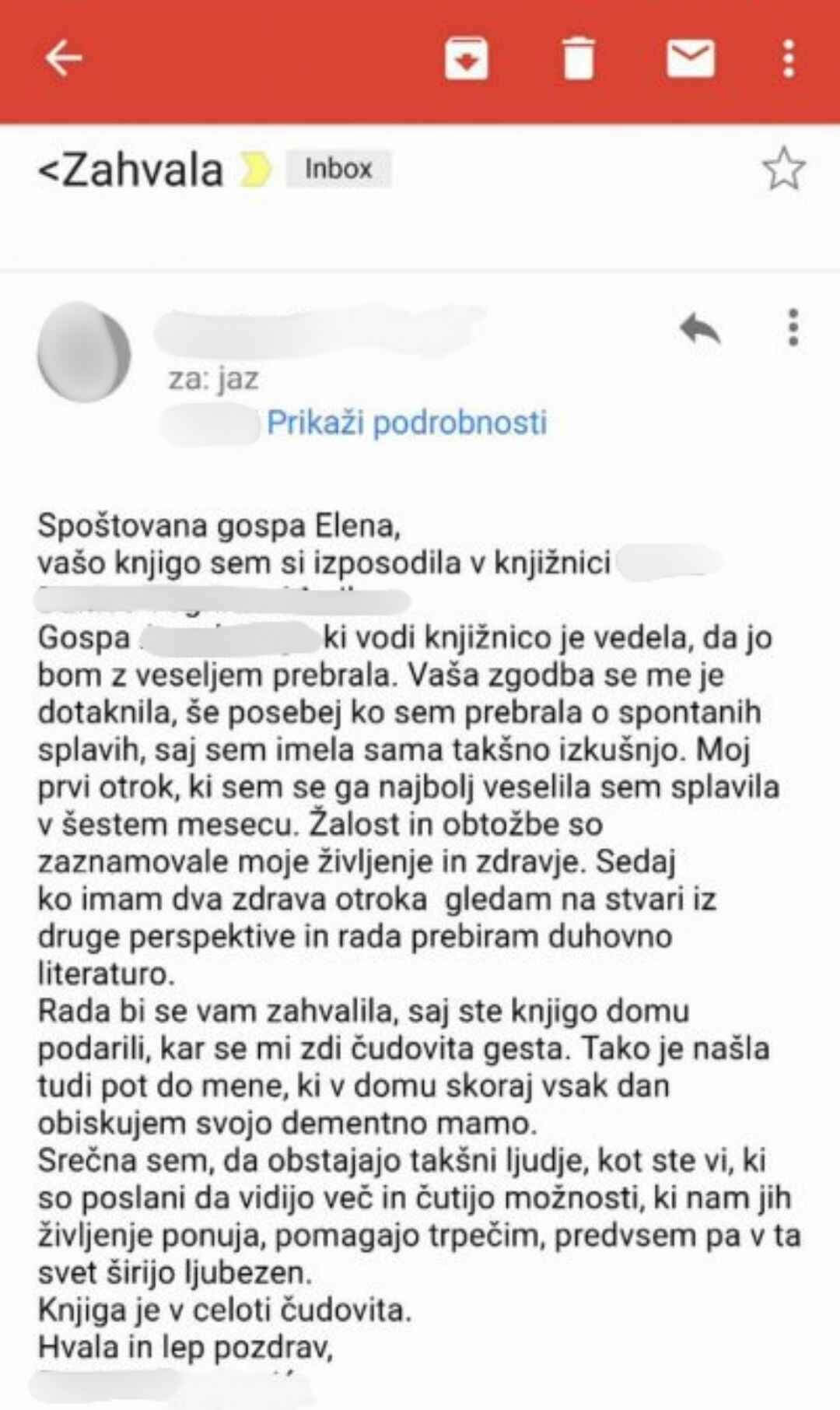
Task: Reply to the sender
Action: pos(699,329)
